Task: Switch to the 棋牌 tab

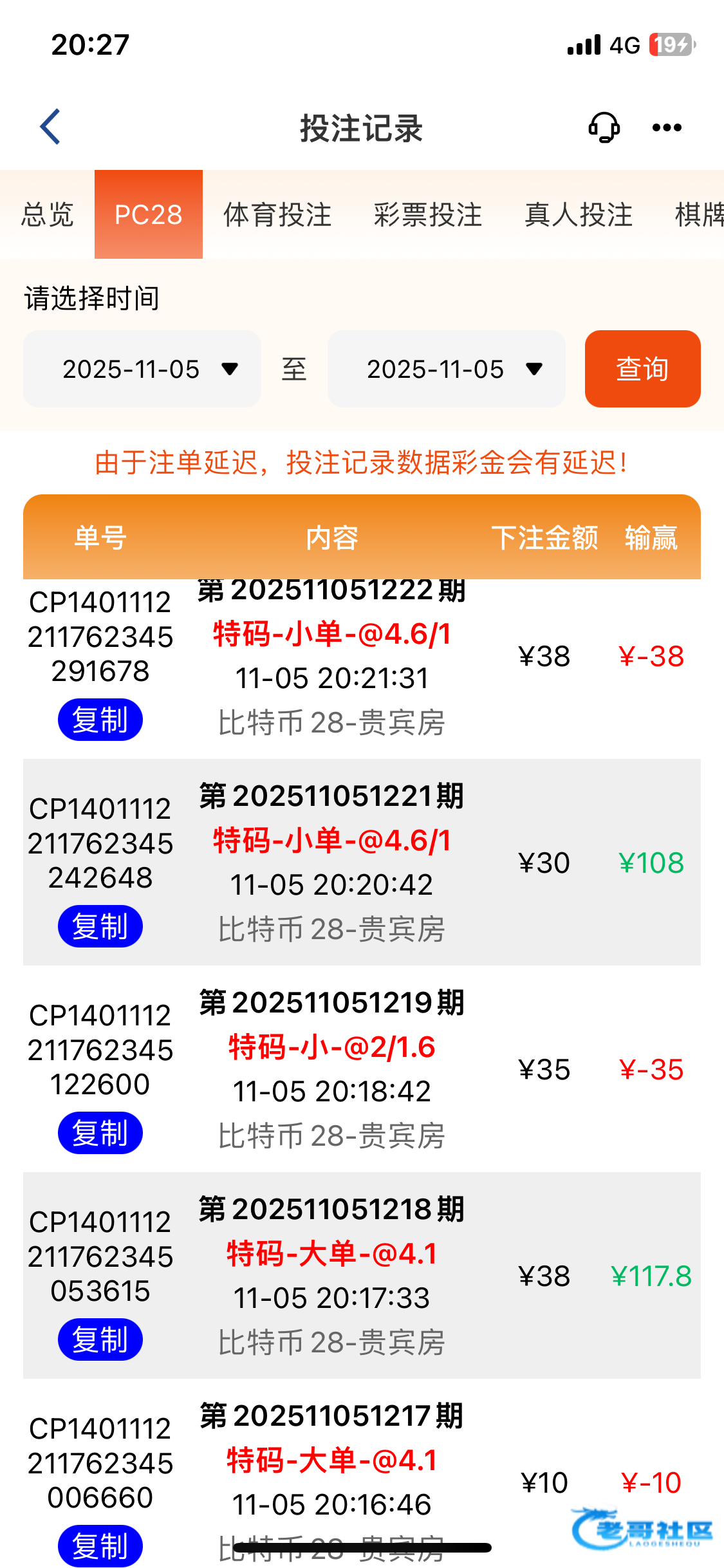Action: pos(699,214)
